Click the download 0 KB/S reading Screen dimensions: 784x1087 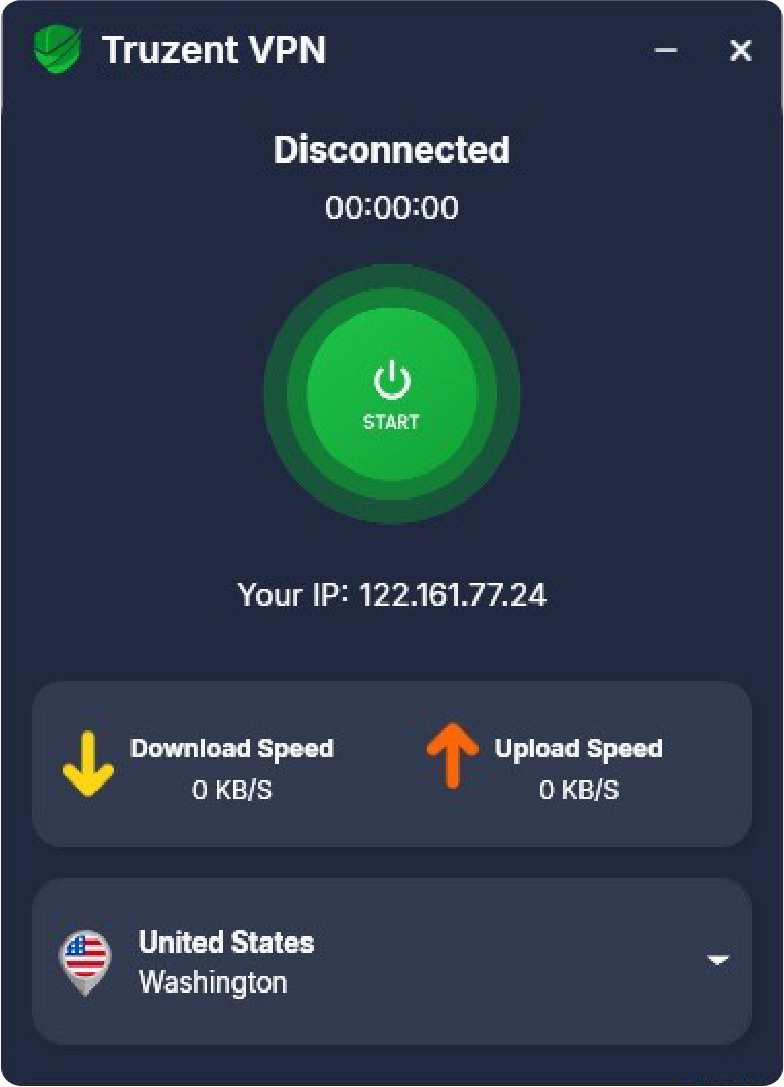click(x=233, y=789)
